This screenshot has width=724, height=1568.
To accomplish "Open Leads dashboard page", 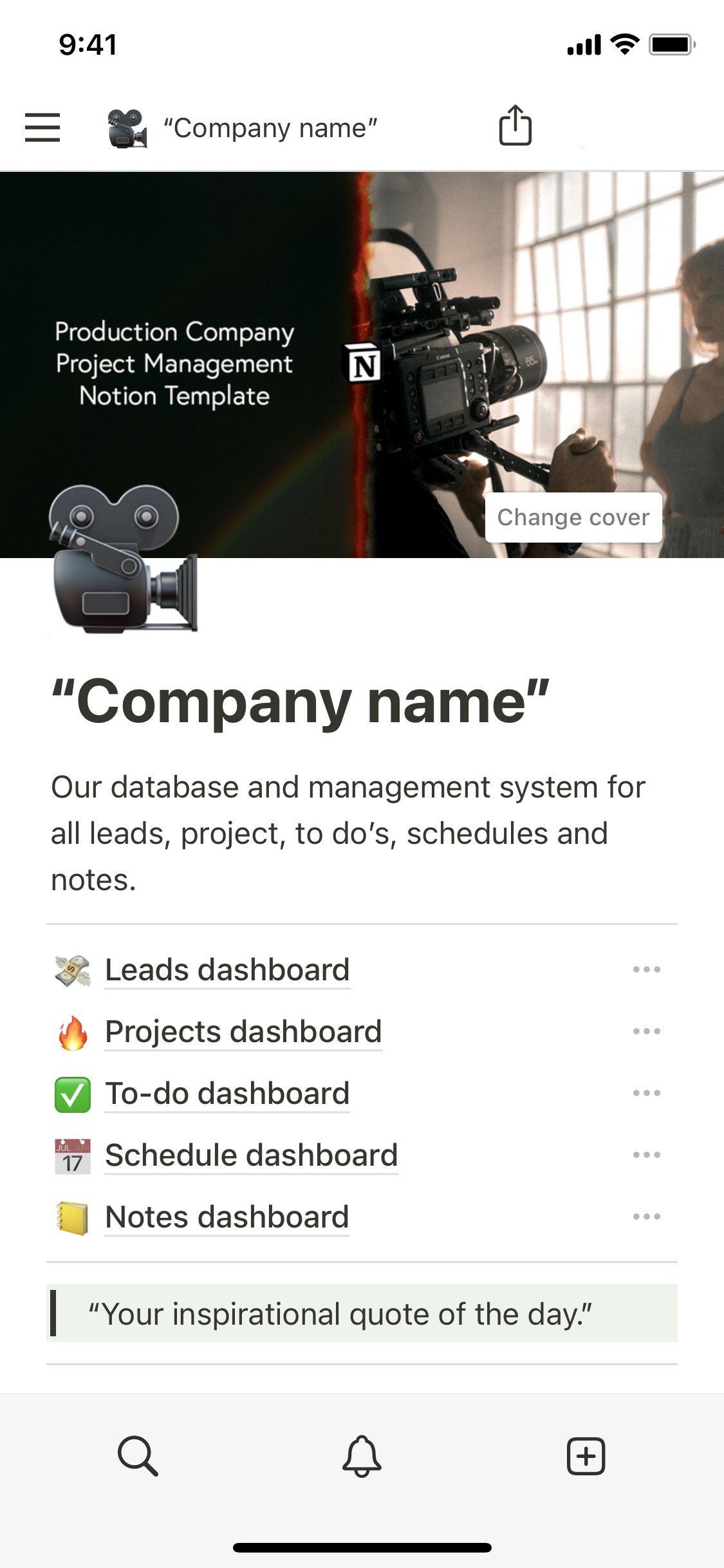I will [x=227, y=970].
